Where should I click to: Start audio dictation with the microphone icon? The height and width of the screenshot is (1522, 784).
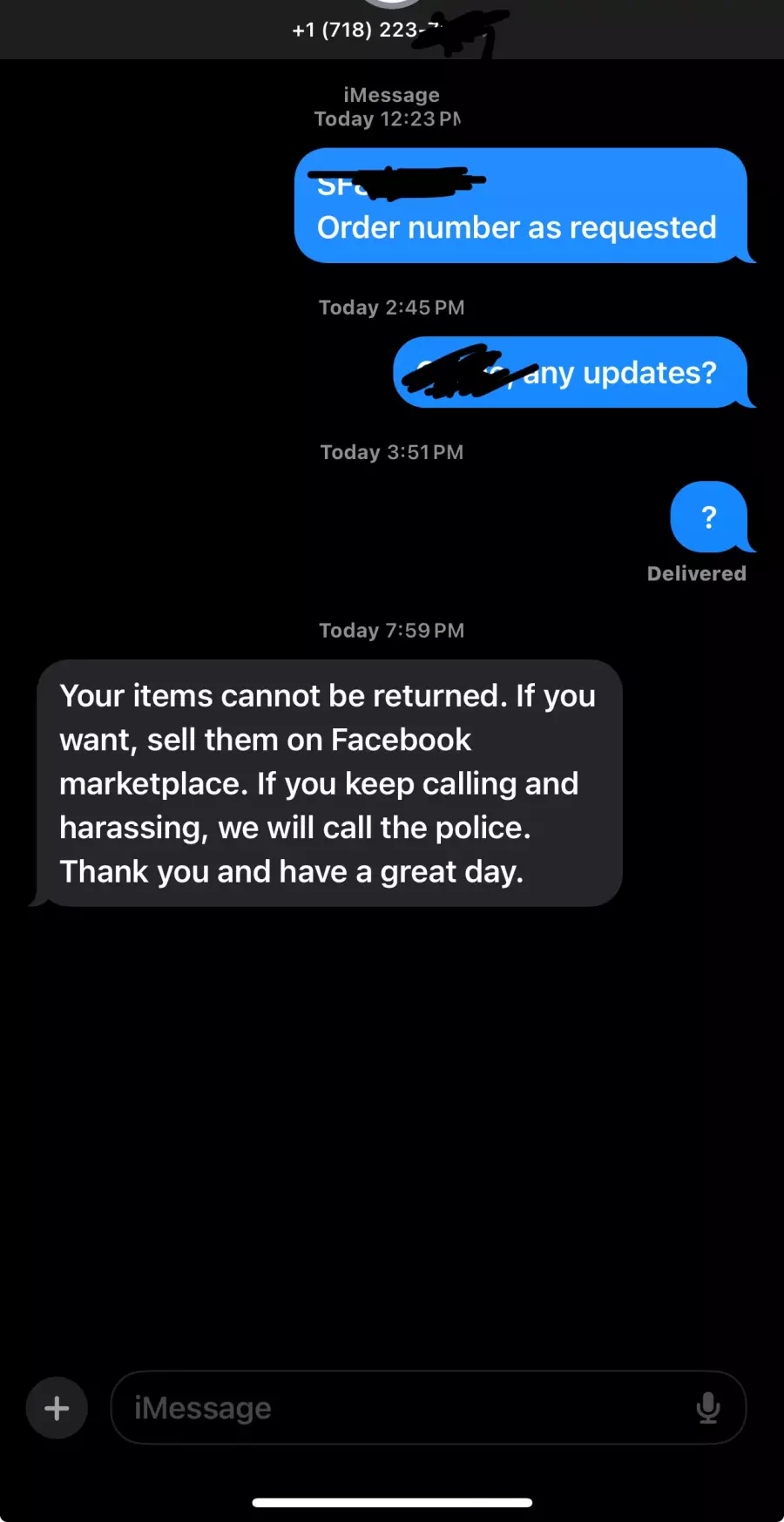[x=708, y=1408]
